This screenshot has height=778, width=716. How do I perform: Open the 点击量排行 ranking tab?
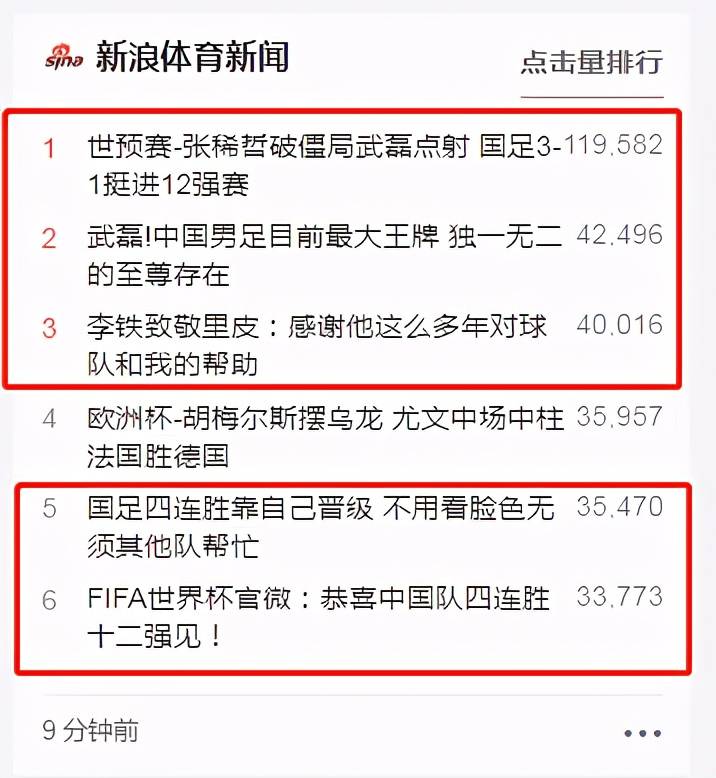point(591,62)
